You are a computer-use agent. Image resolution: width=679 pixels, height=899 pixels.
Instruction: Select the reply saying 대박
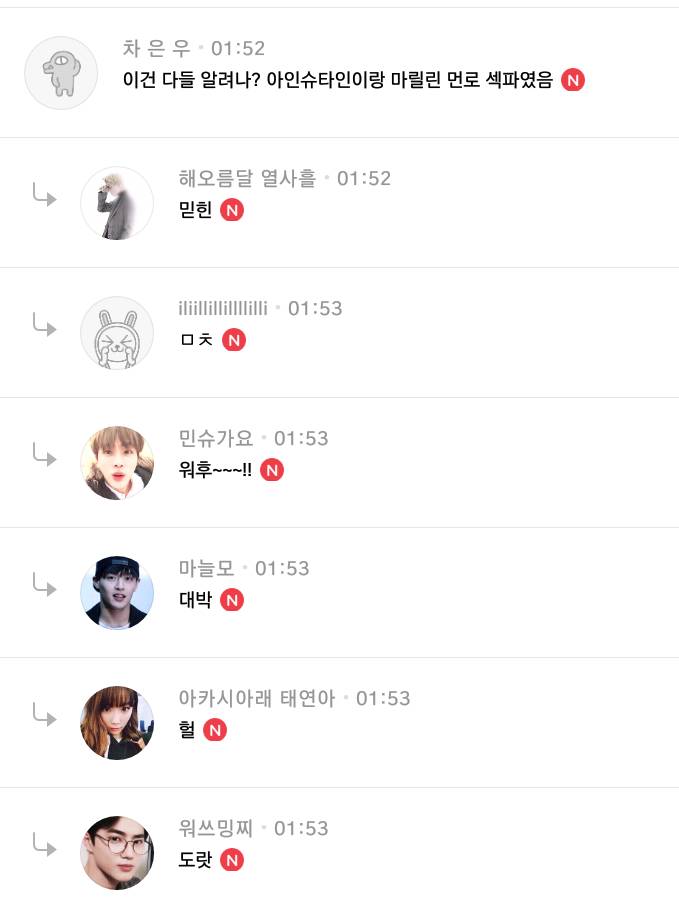click(195, 601)
